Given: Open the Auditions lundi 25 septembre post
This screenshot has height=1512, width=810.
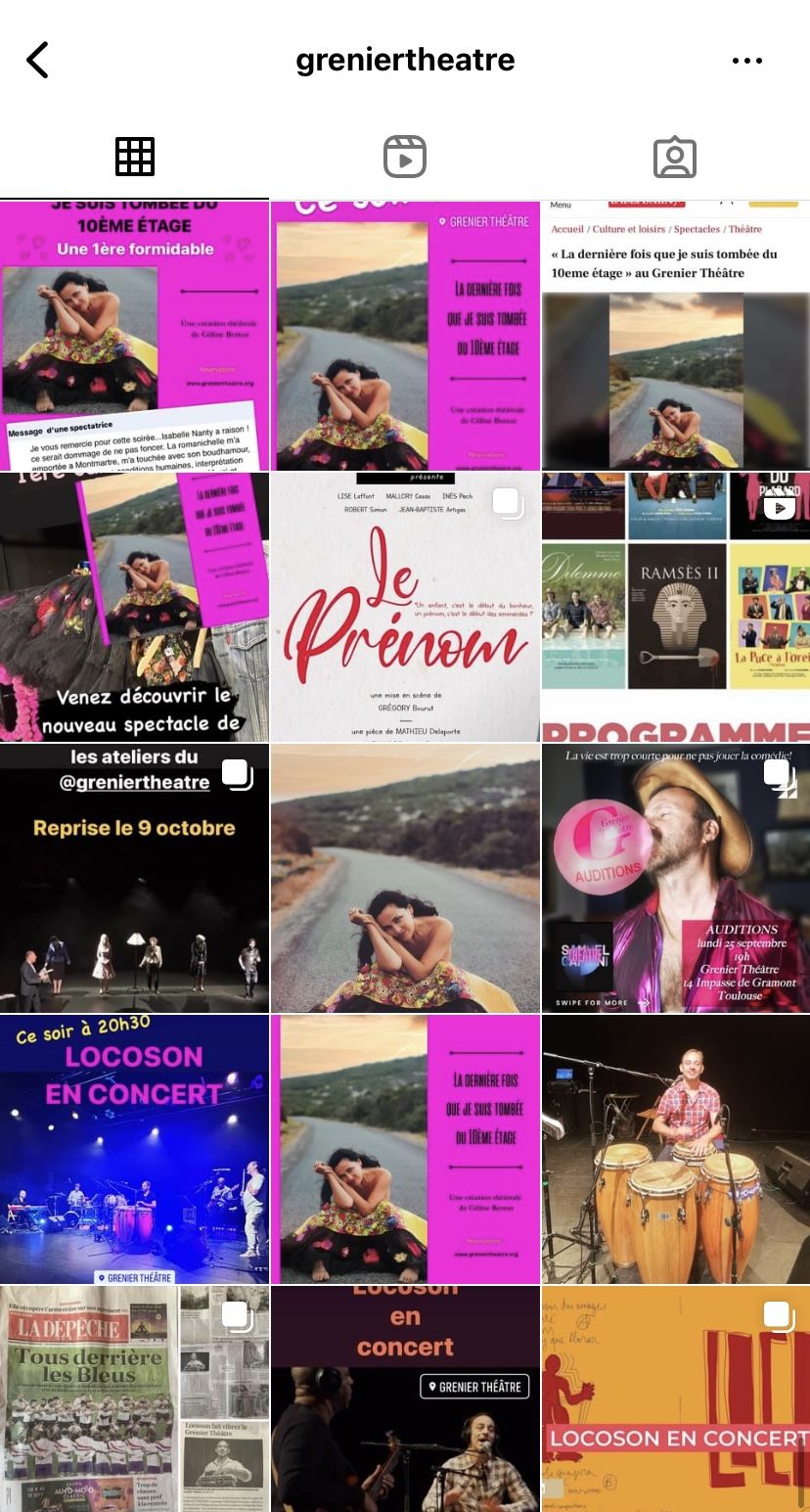Looking at the screenshot, I should pos(676,878).
